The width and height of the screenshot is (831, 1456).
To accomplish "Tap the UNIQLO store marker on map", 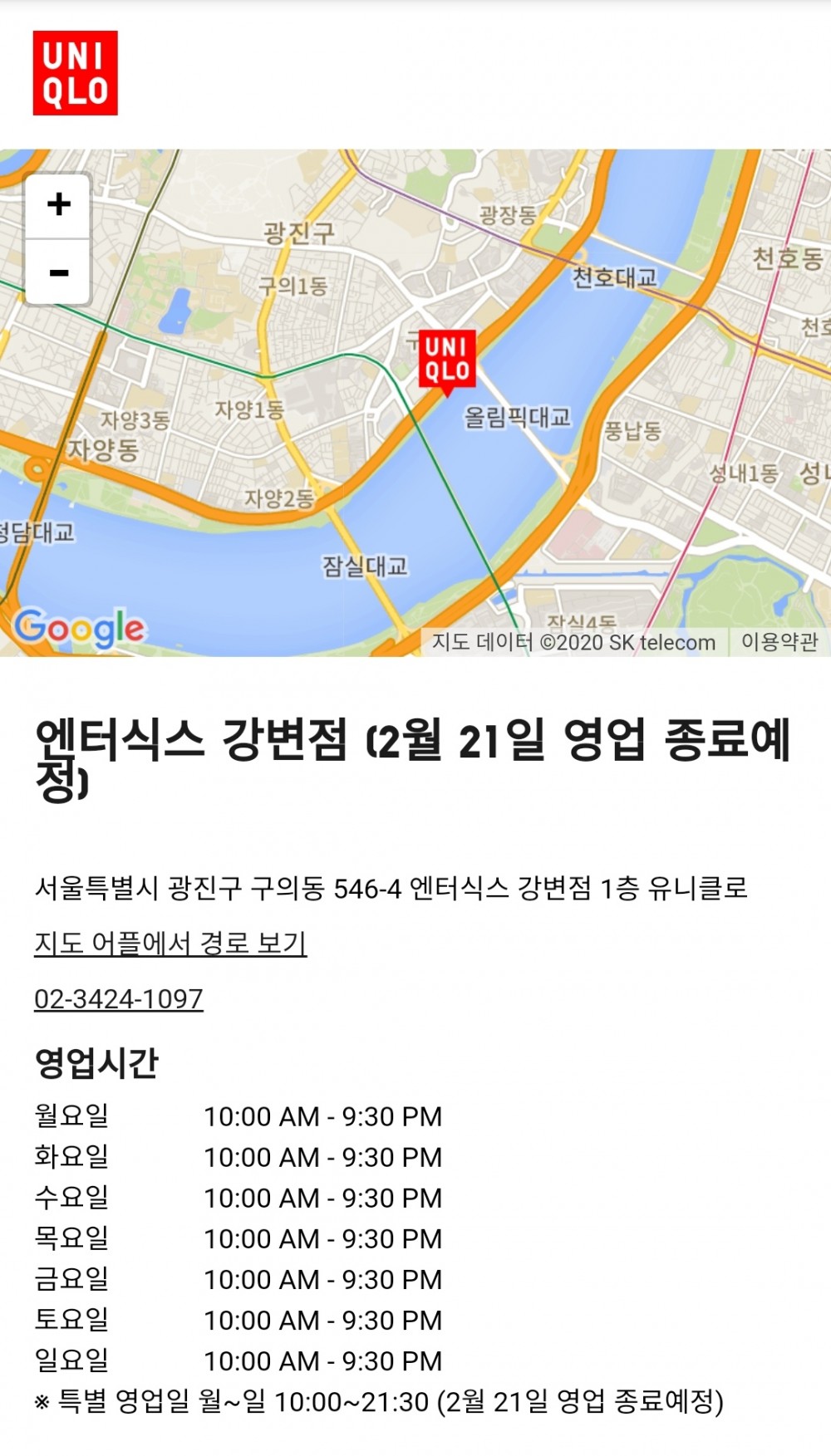I will [447, 360].
